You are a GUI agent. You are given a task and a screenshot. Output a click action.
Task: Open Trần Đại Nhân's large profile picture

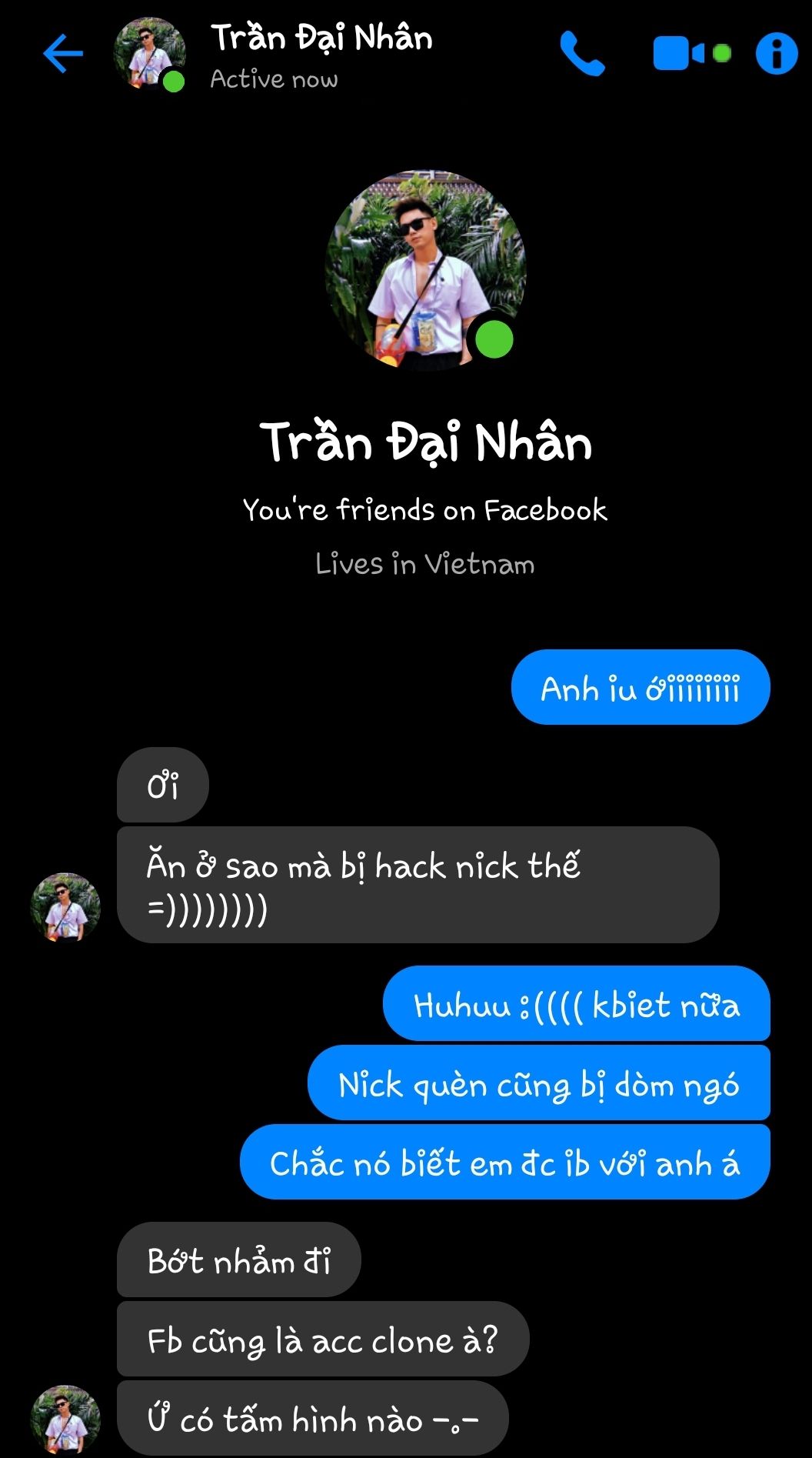pyautogui.click(x=425, y=270)
